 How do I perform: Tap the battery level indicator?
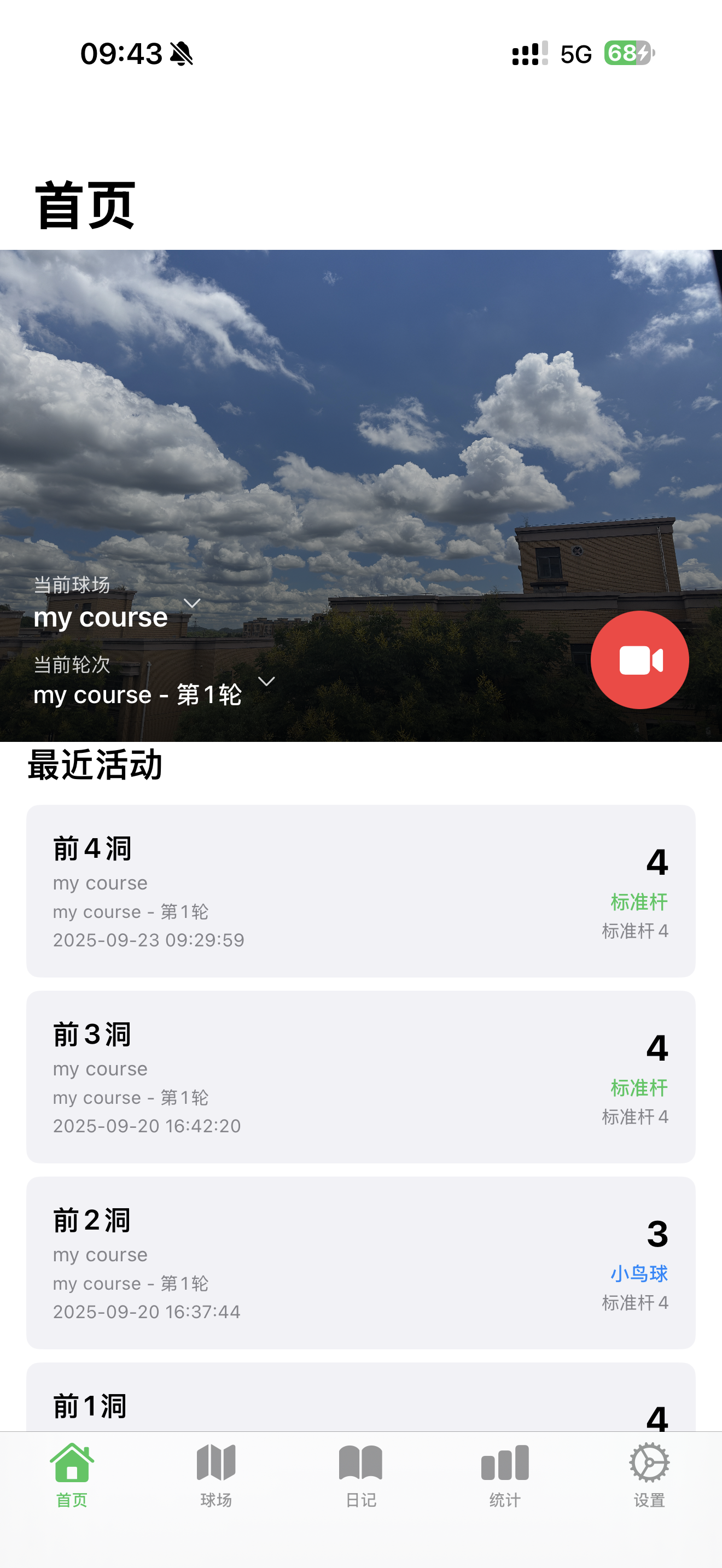click(x=627, y=54)
